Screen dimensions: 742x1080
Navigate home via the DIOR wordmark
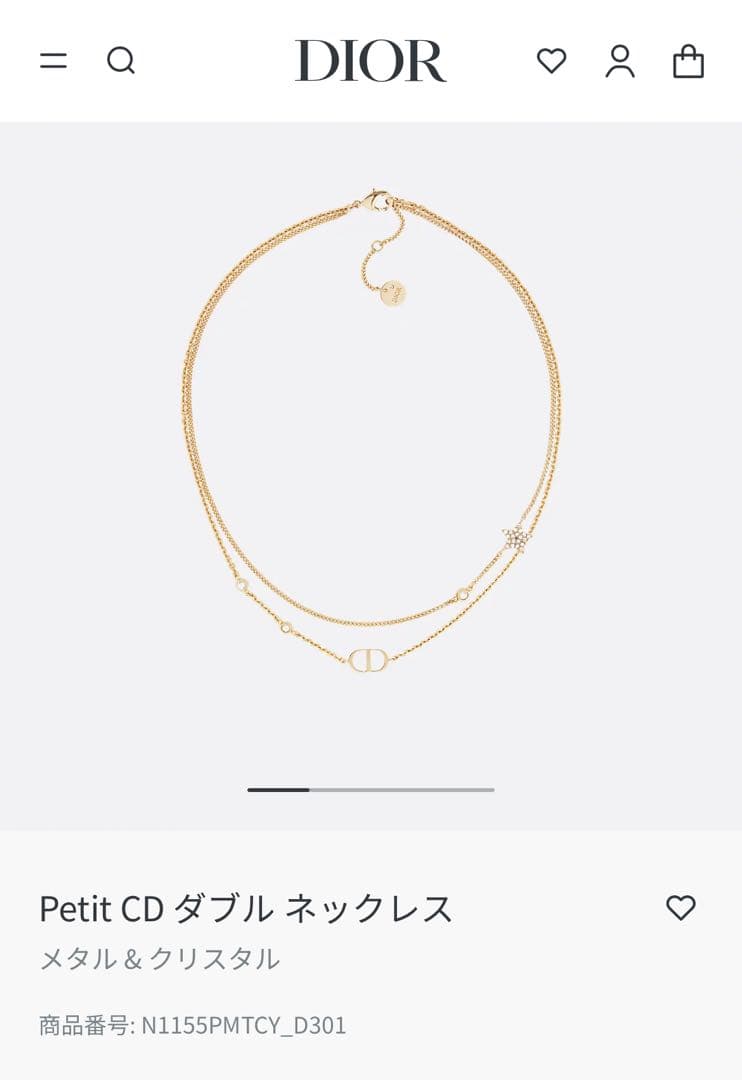click(371, 62)
